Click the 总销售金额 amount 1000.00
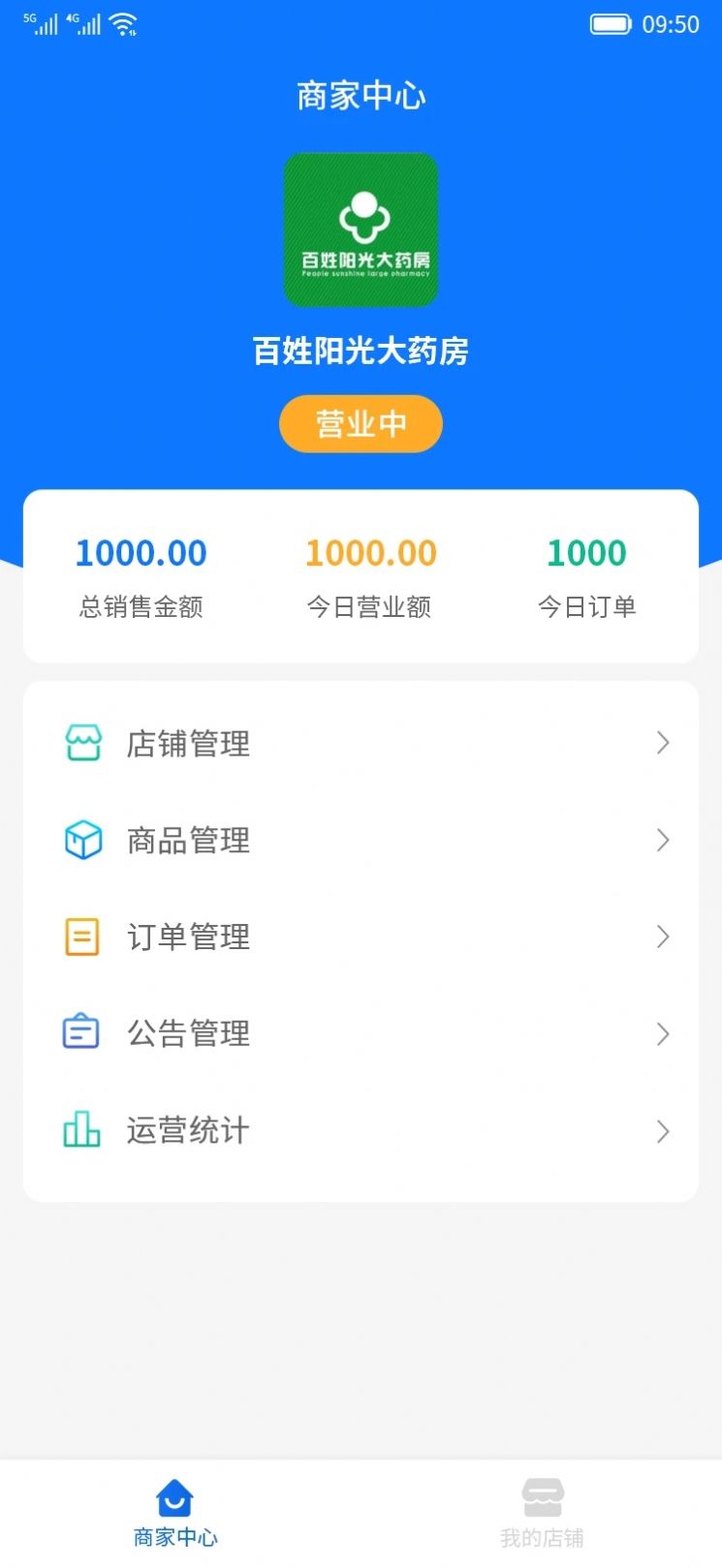This screenshot has width=722, height=1568. [x=141, y=552]
